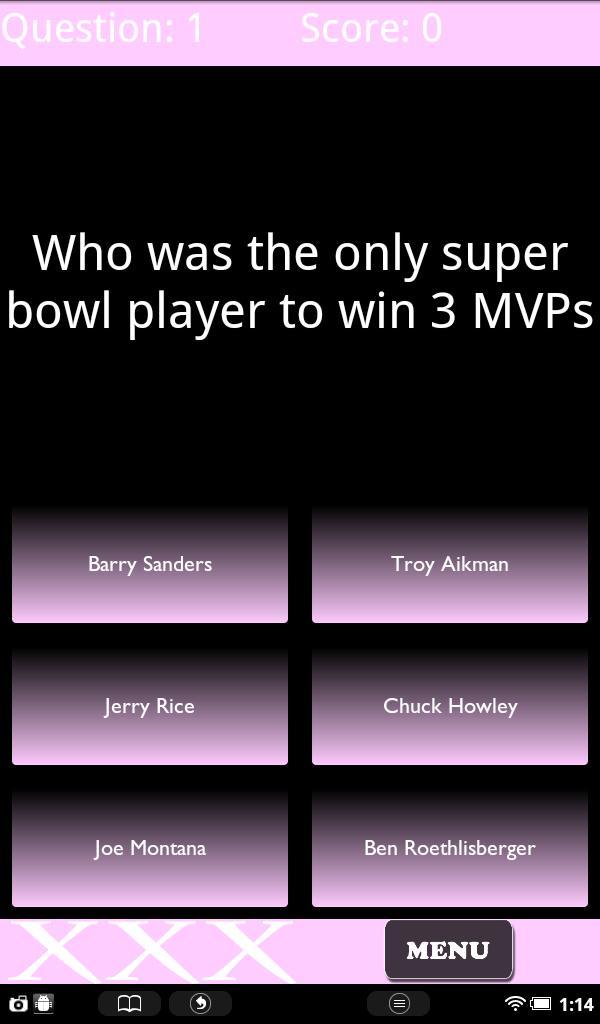600x1024 pixels.
Task: Open the MENU button
Action: [x=449, y=950]
